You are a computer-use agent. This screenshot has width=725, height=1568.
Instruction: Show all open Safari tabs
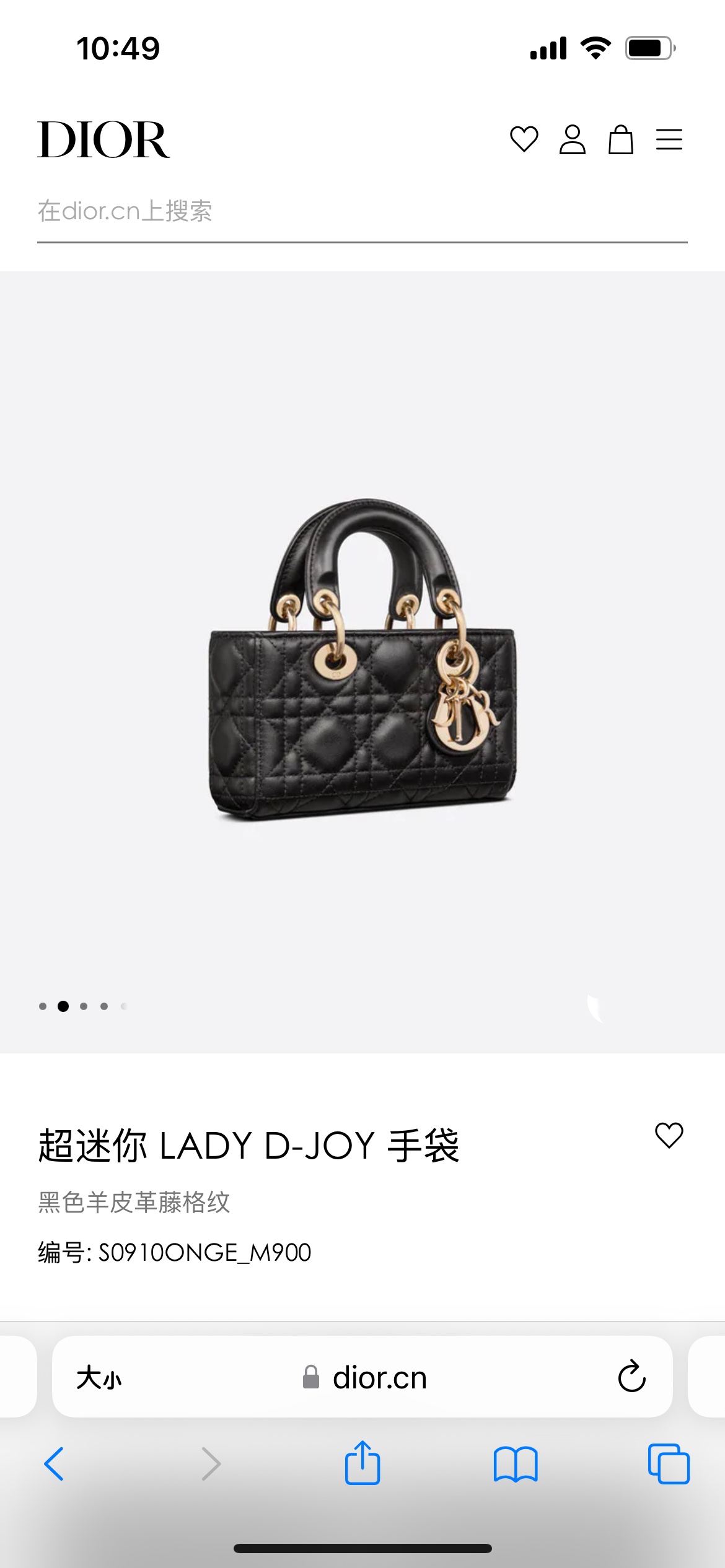pyautogui.click(x=668, y=1464)
